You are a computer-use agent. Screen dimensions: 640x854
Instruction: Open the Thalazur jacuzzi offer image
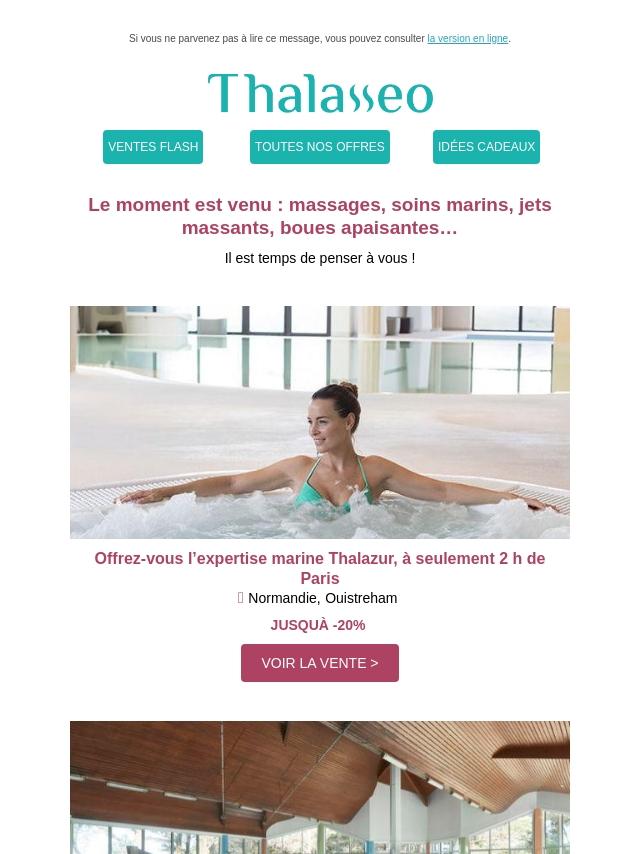pyautogui.click(x=320, y=422)
